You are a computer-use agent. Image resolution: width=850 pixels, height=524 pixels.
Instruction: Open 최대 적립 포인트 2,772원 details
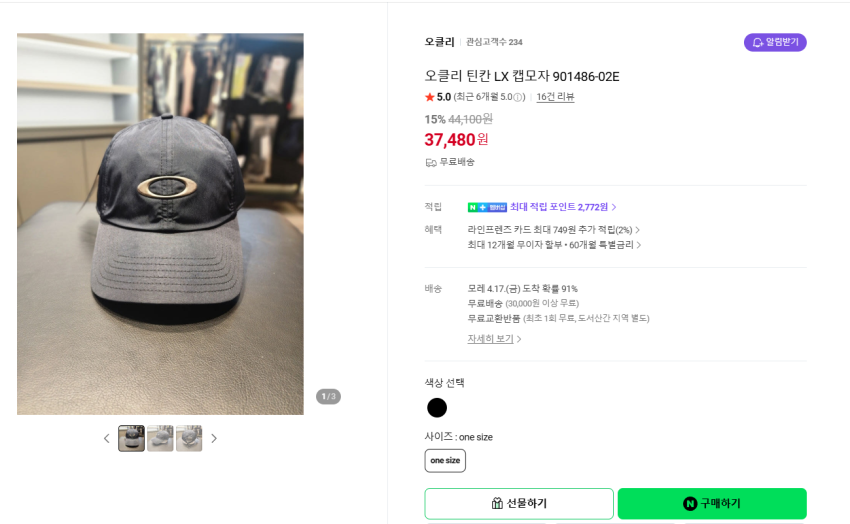pos(563,207)
